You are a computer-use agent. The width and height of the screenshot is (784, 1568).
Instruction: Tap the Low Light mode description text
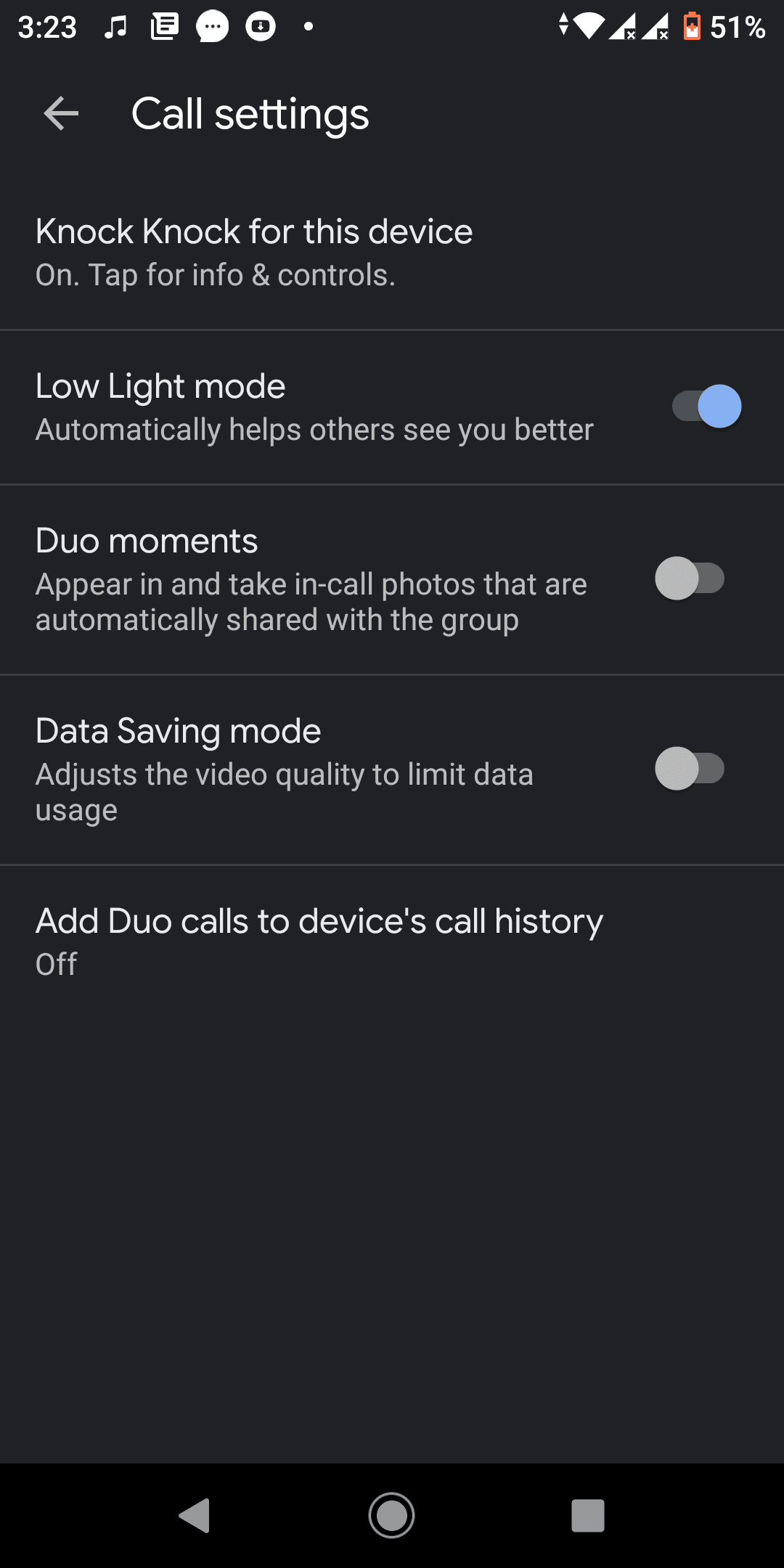pyautogui.click(x=314, y=429)
